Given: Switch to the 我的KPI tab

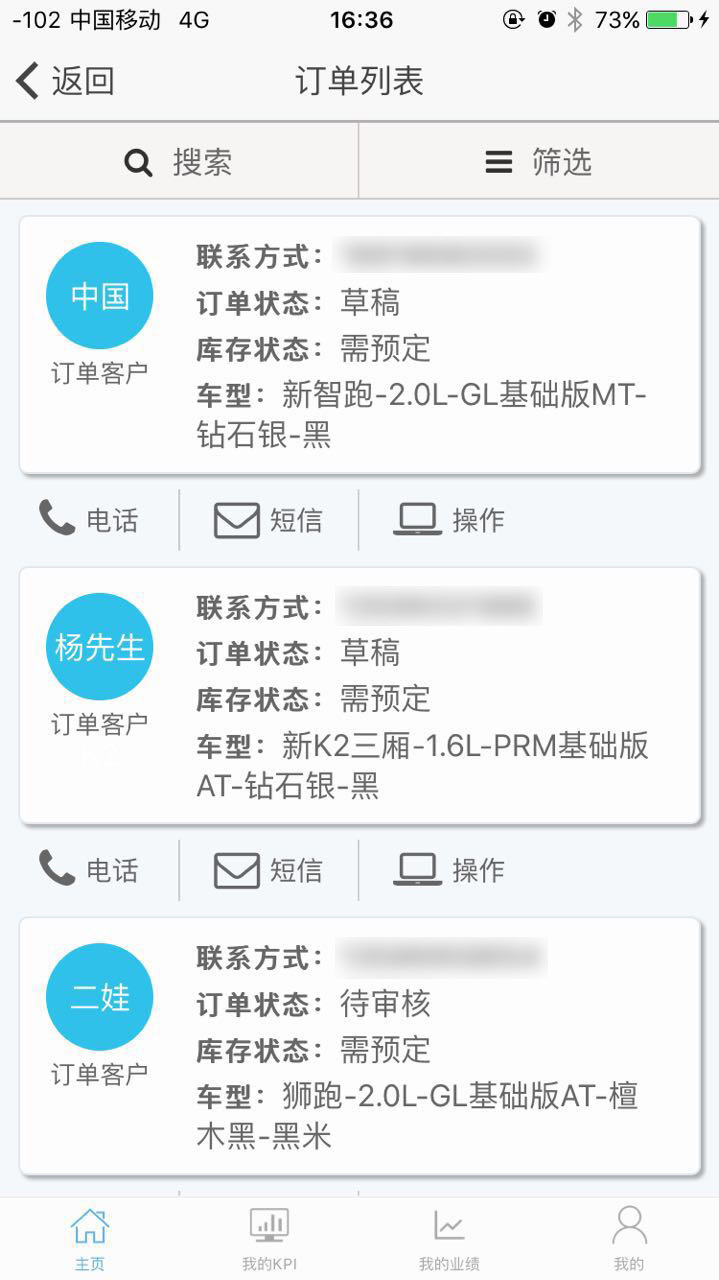Looking at the screenshot, I should pyautogui.click(x=269, y=1239).
